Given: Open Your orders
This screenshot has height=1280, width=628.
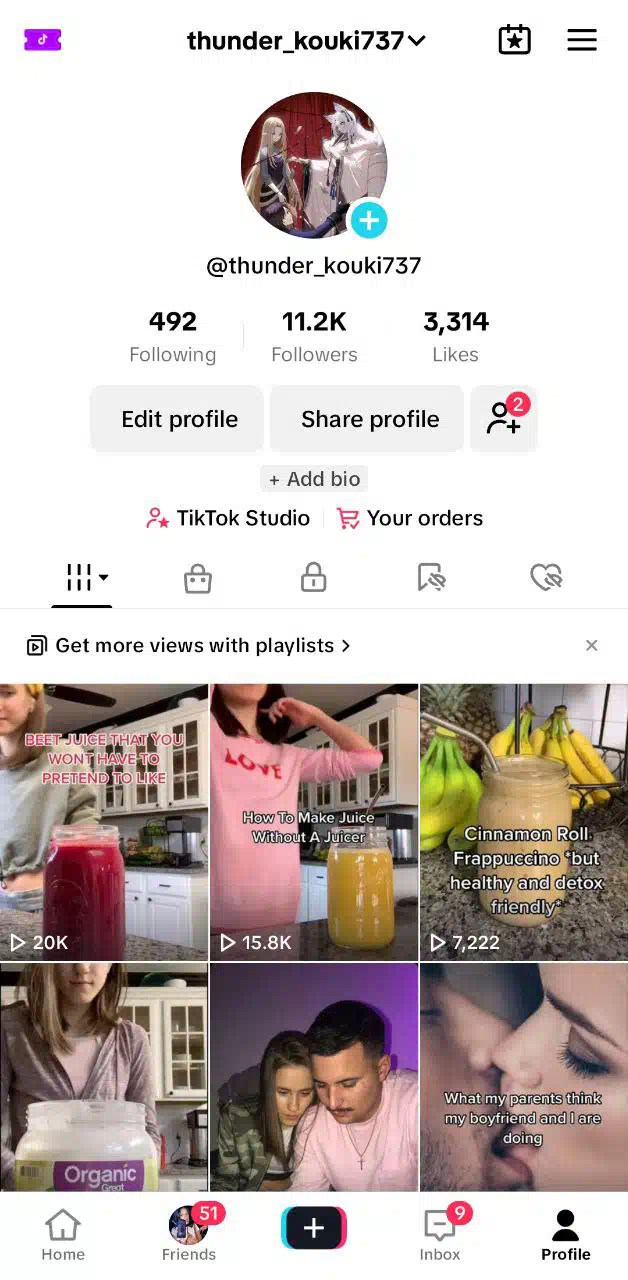Looking at the screenshot, I should pyautogui.click(x=410, y=518).
